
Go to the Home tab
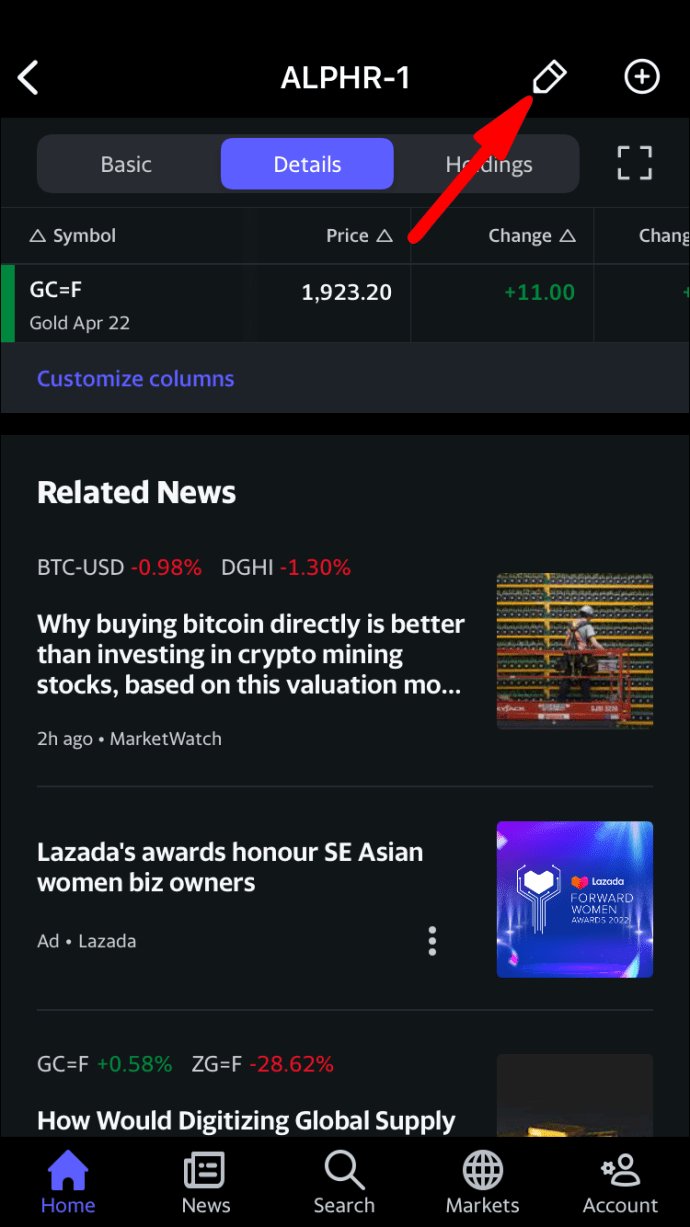point(68,1182)
